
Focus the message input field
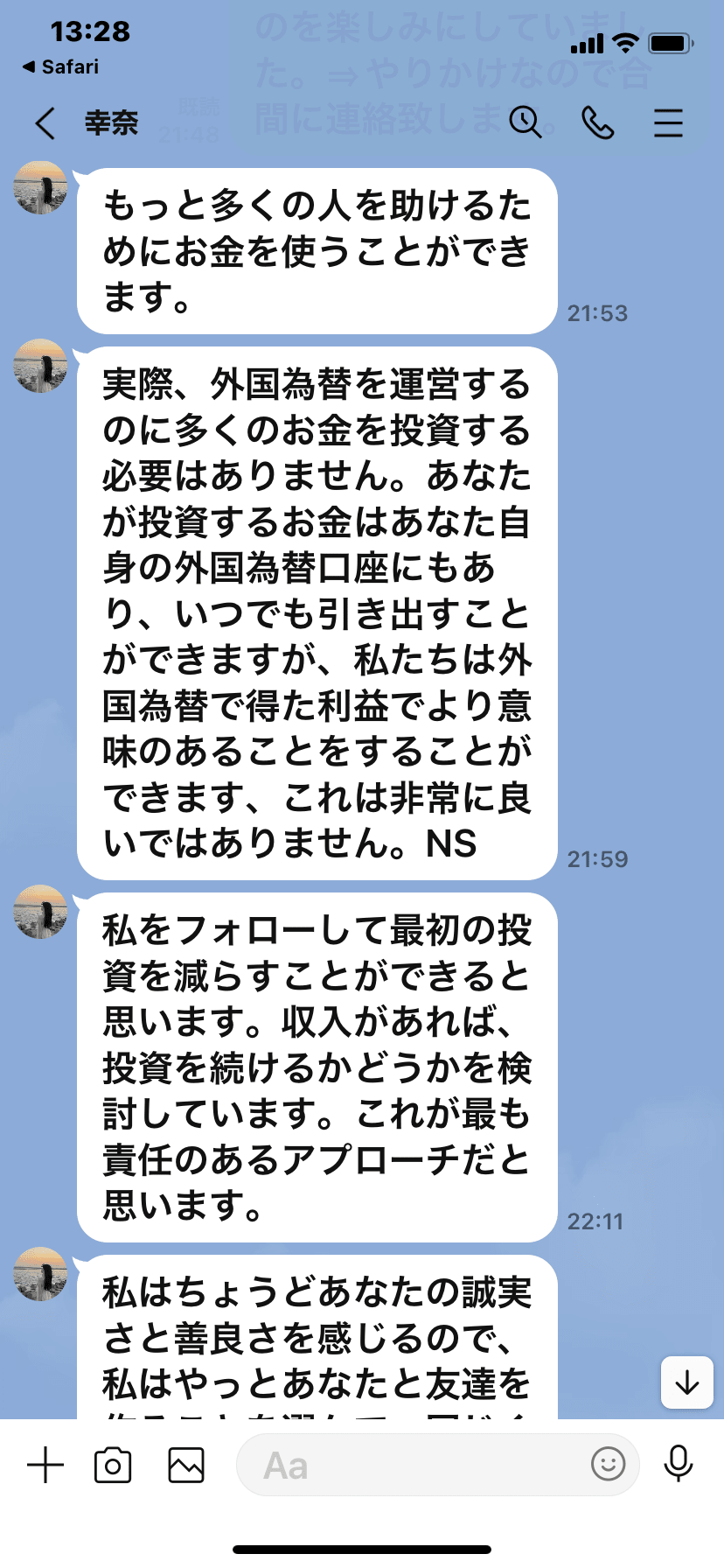[420, 1465]
